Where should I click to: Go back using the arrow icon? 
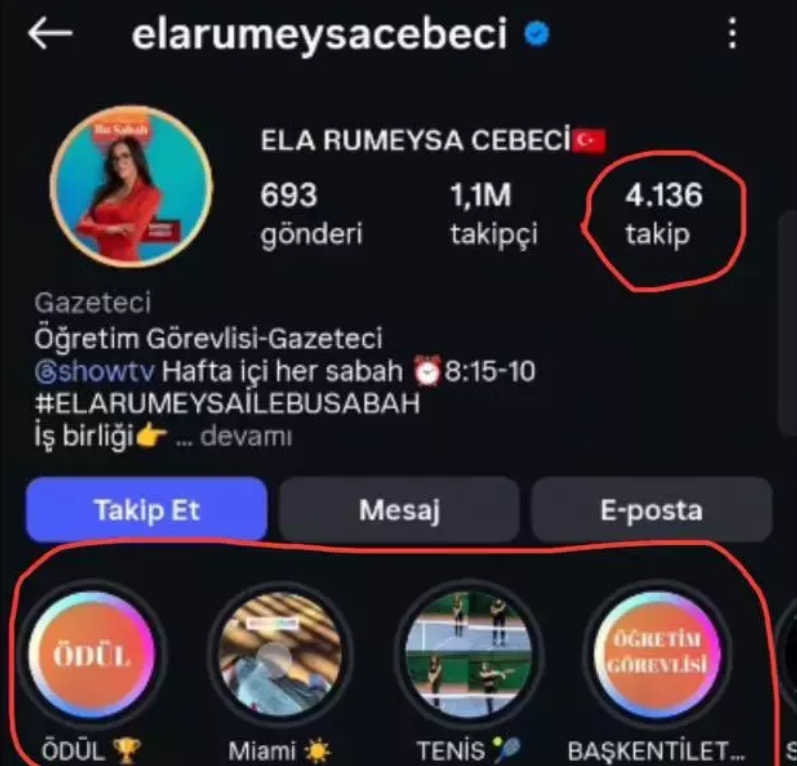(50, 34)
